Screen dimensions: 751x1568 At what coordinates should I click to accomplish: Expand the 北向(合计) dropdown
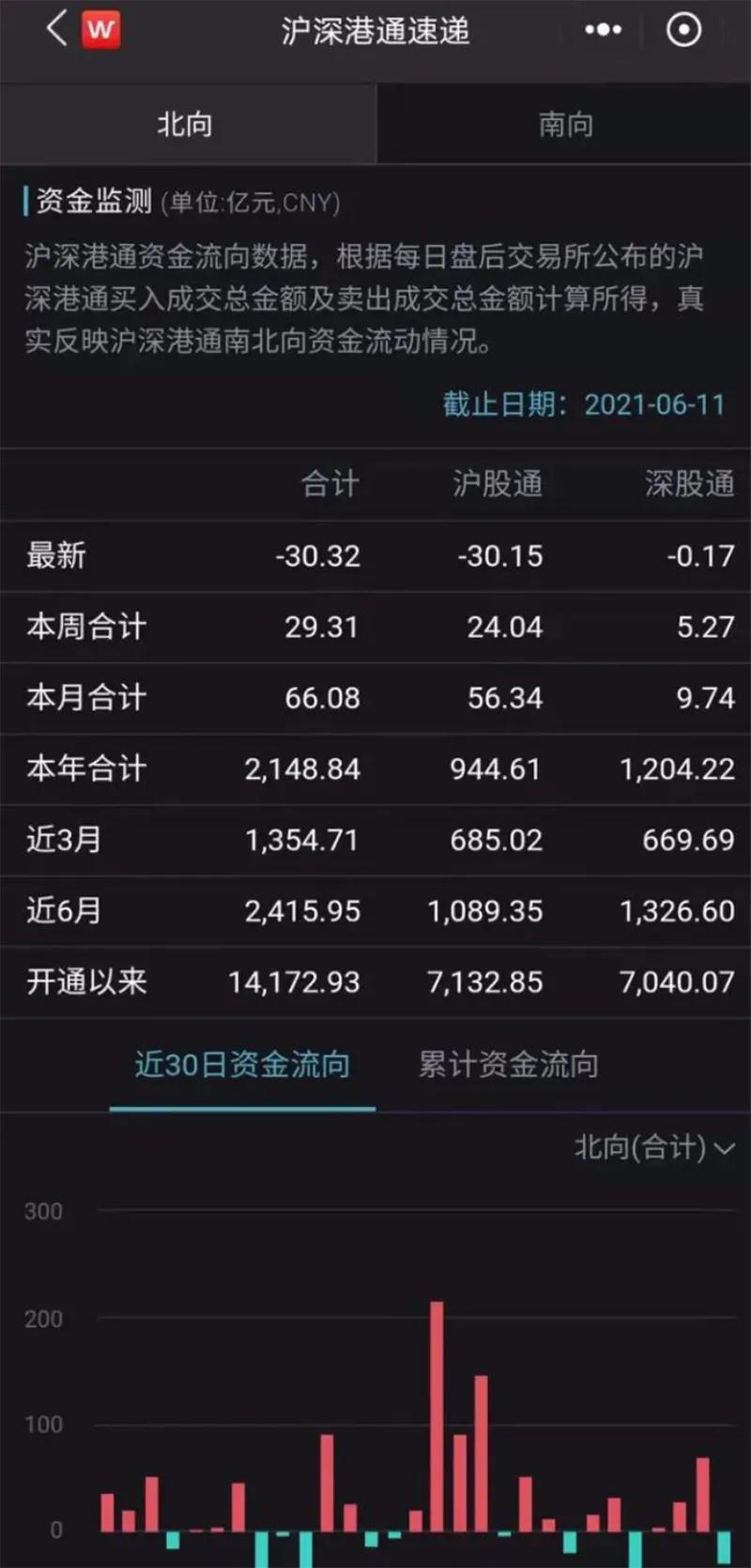pos(653,1147)
